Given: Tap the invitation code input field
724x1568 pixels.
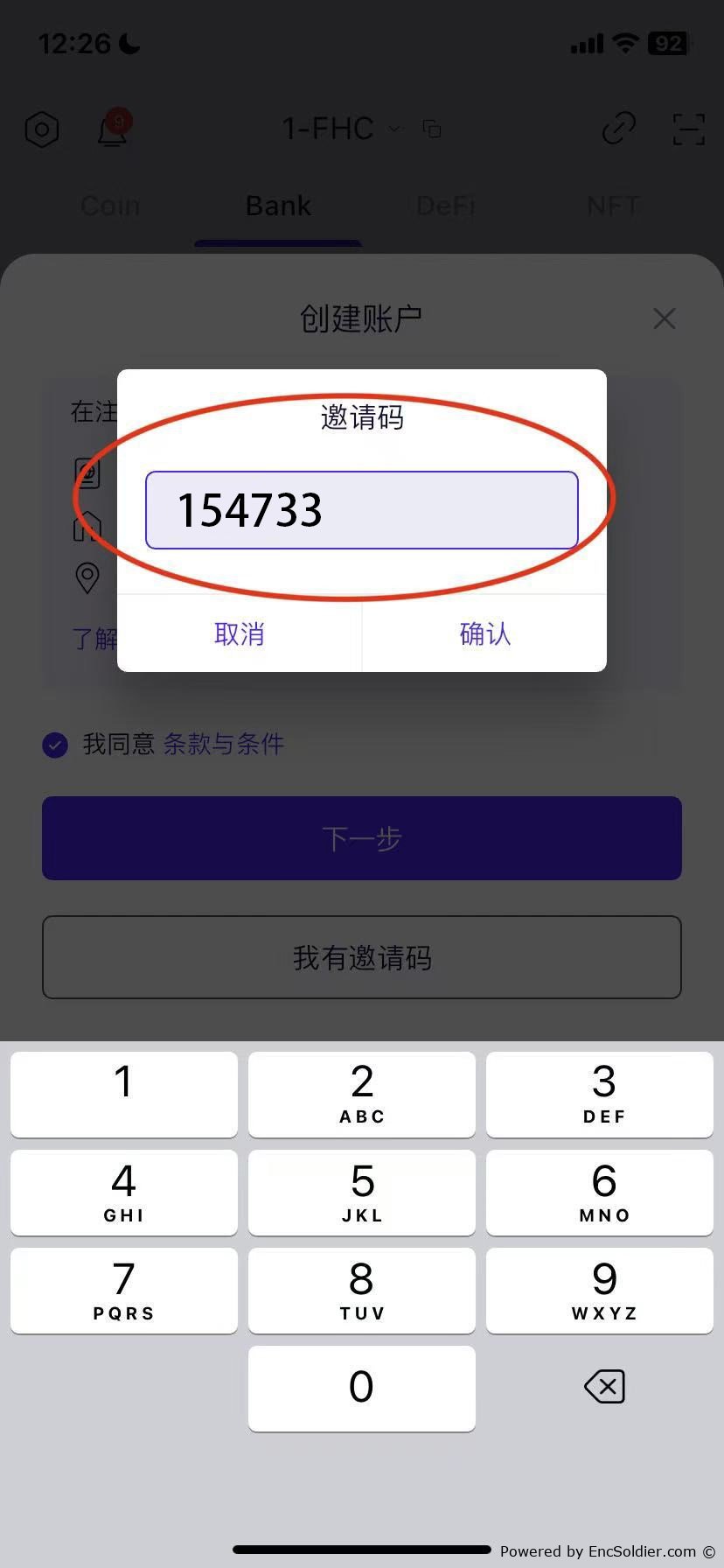Looking at the screenshot, I should 361,510.
